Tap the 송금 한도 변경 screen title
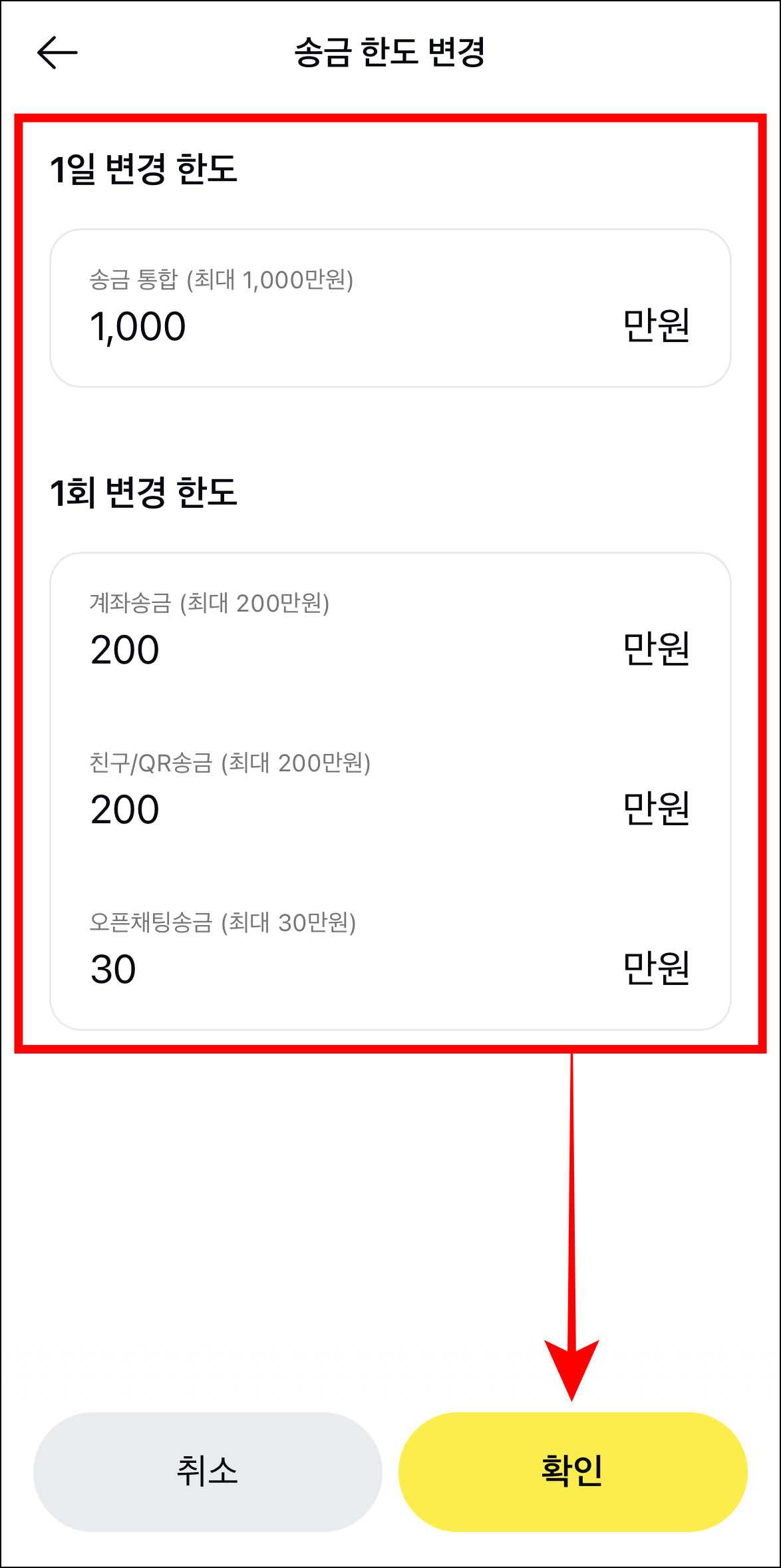This screenshot has height=1568, width=781. coord(390,55)
